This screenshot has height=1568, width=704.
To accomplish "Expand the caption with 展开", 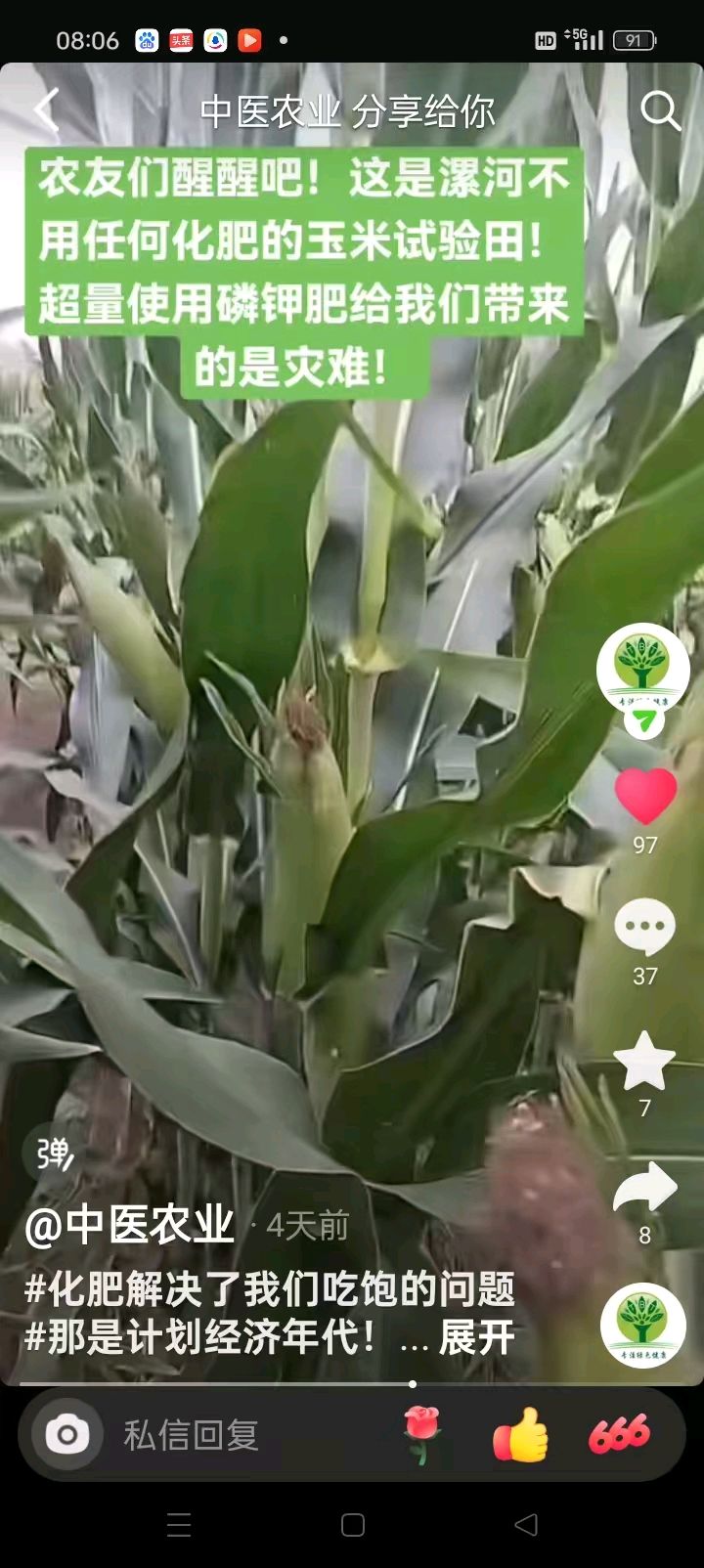I will pos(476,1337).
